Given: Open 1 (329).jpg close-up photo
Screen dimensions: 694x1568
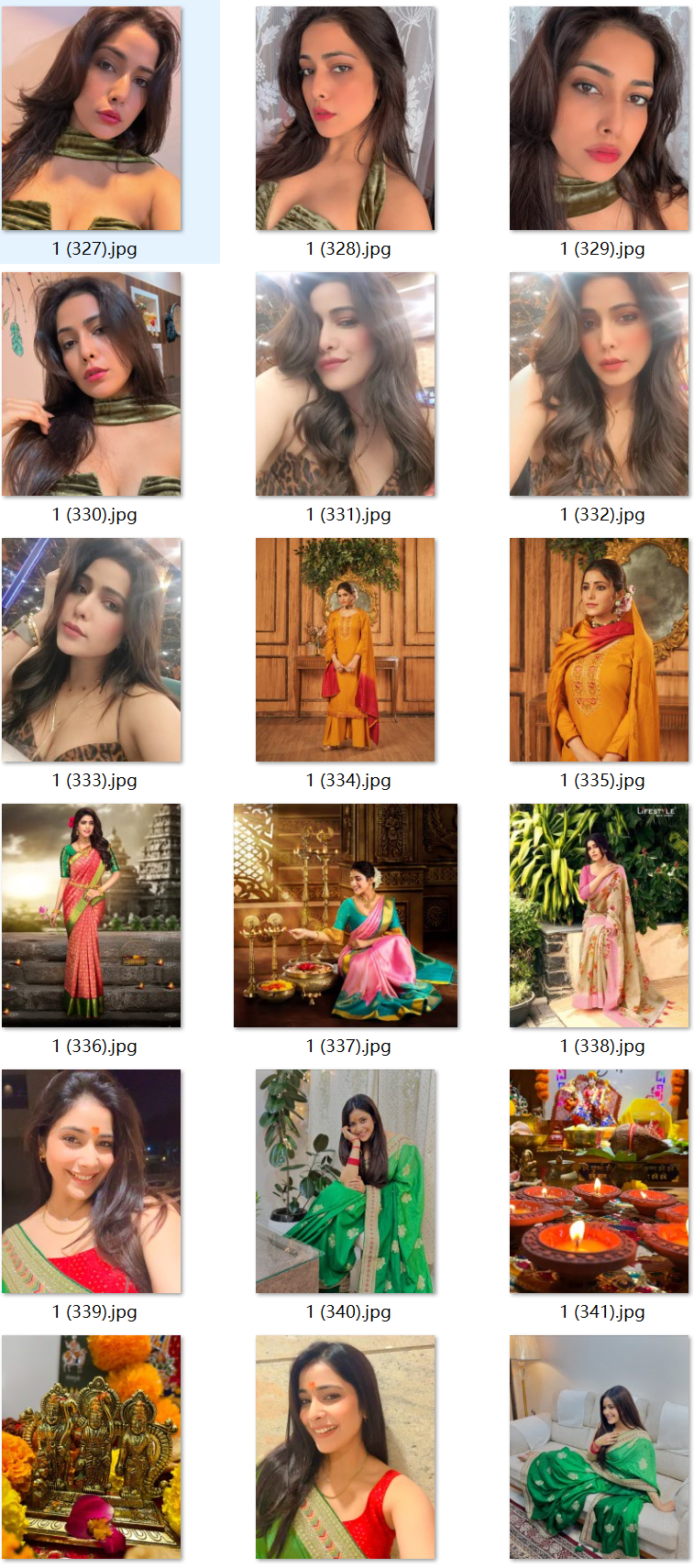Looking at the screenshot, I should coord(599,119).
